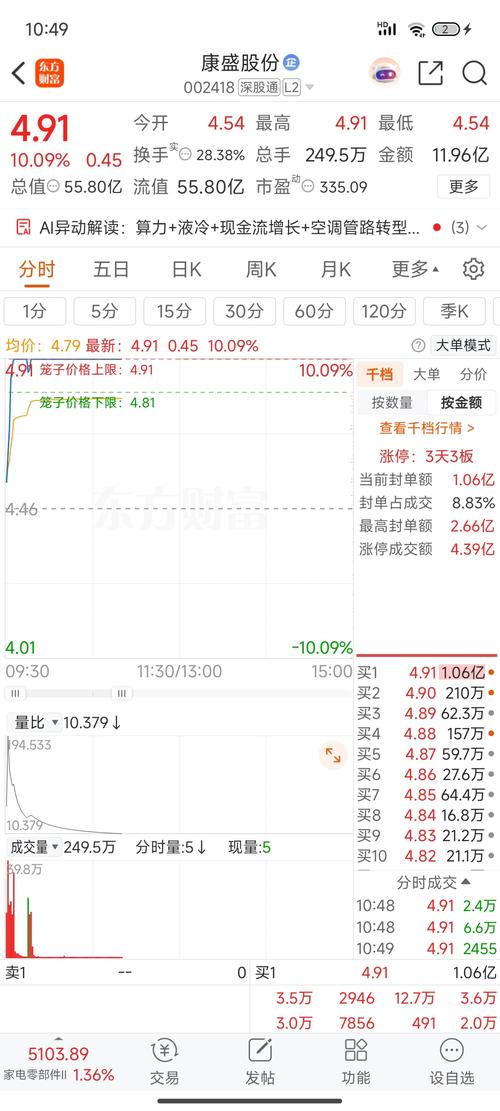Switch to the 五日 chart tab

pos(111,269)
